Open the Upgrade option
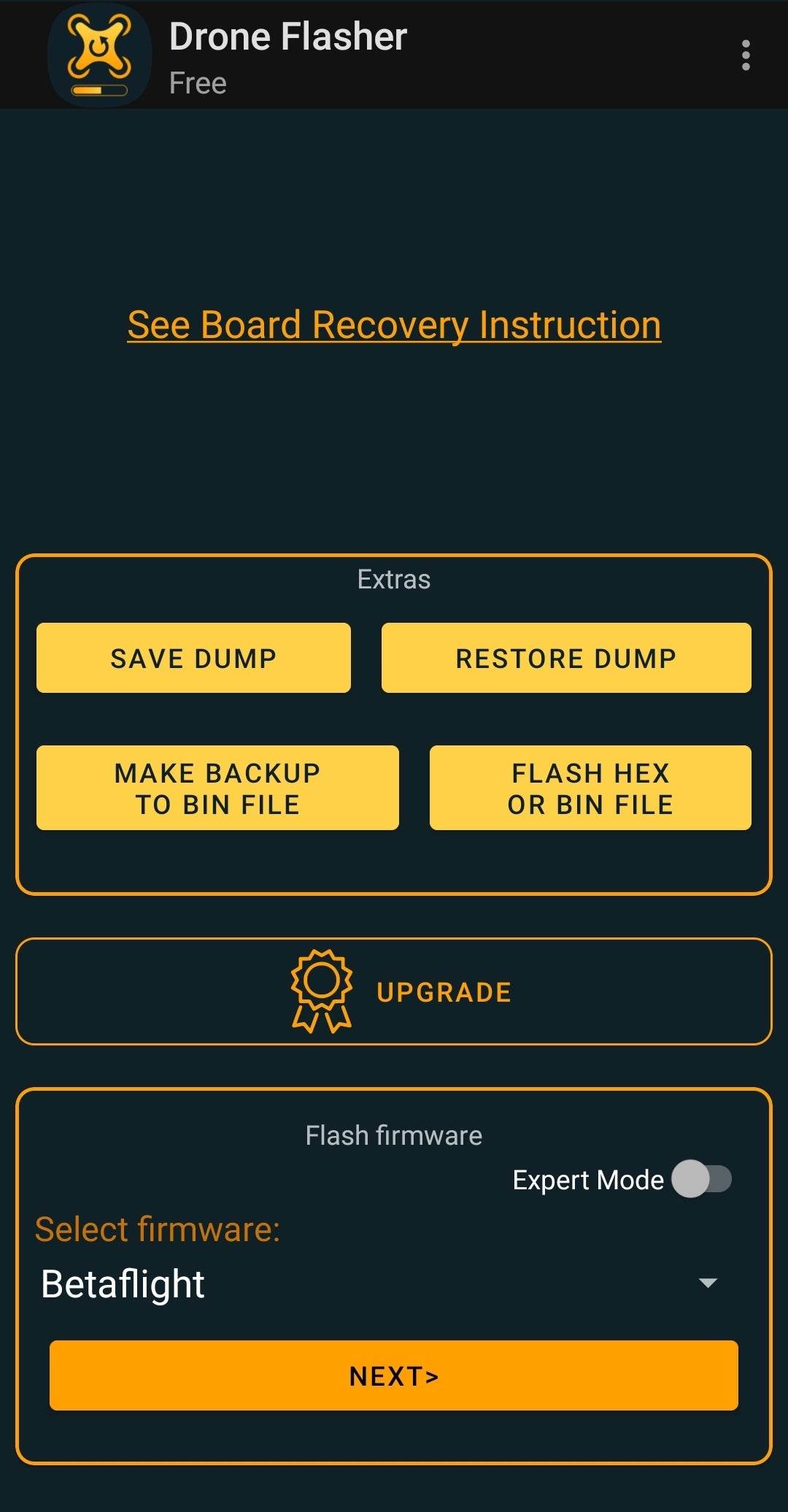The image size is (788, 1512). (x=394, y=991)
